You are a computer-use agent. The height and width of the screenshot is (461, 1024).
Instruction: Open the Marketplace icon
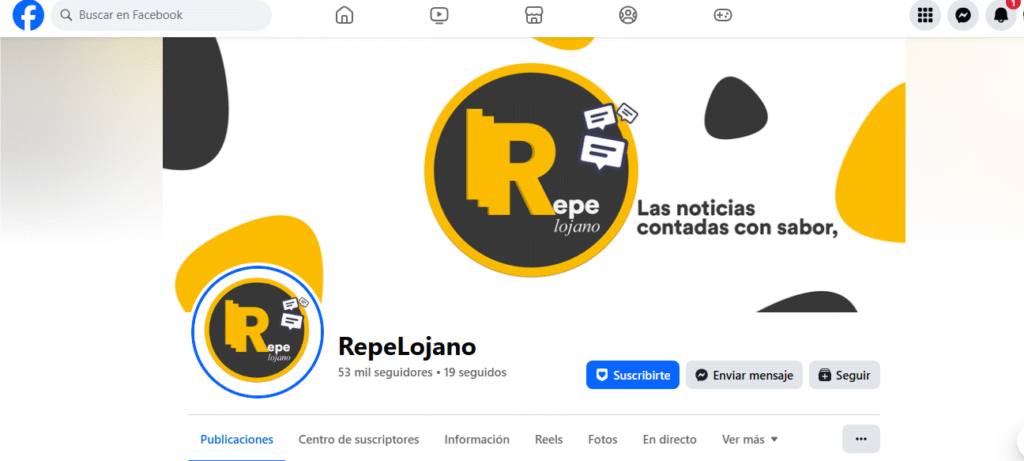[x=534, y=15]
